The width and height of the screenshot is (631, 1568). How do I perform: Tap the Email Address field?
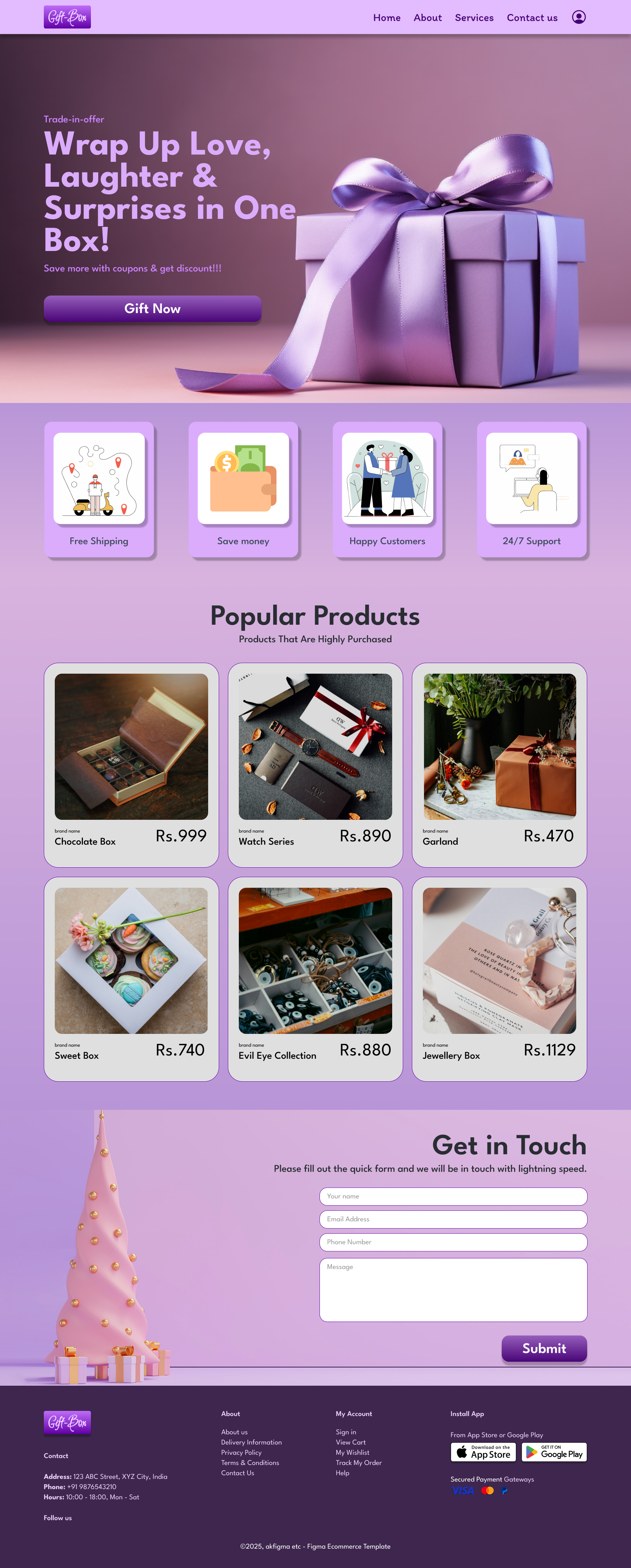(453, 1219)
